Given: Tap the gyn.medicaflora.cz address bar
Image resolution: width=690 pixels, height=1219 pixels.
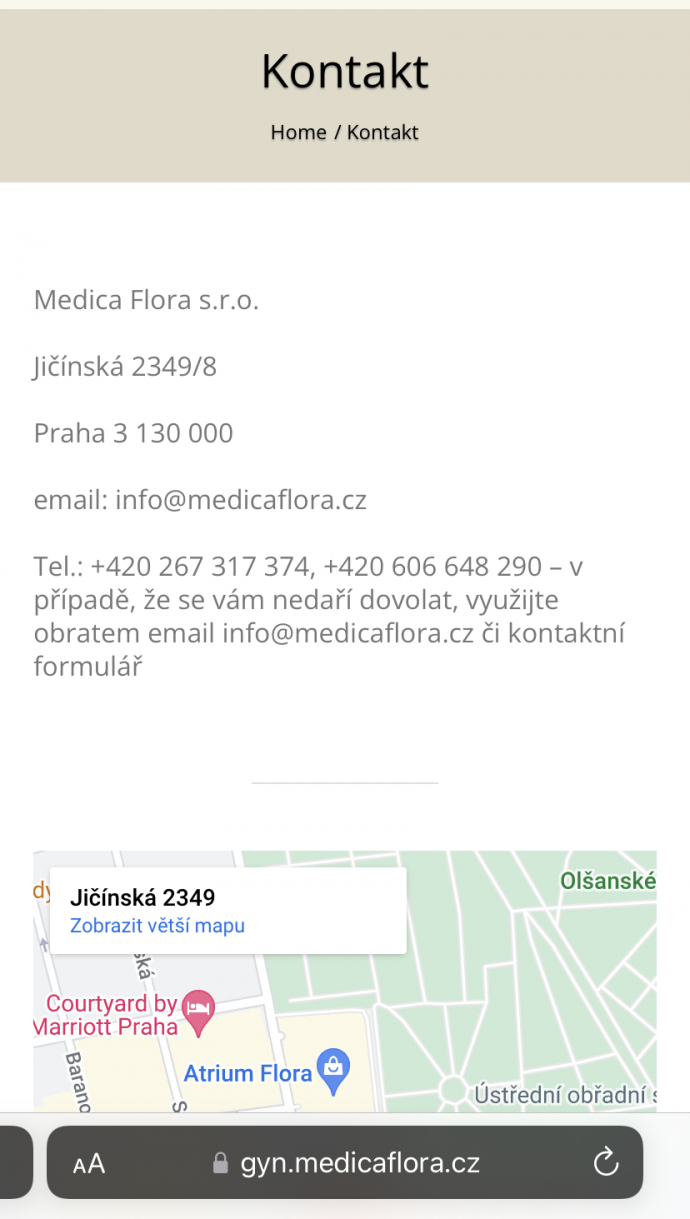Looking at the screenshot, I should [345, 1162].
